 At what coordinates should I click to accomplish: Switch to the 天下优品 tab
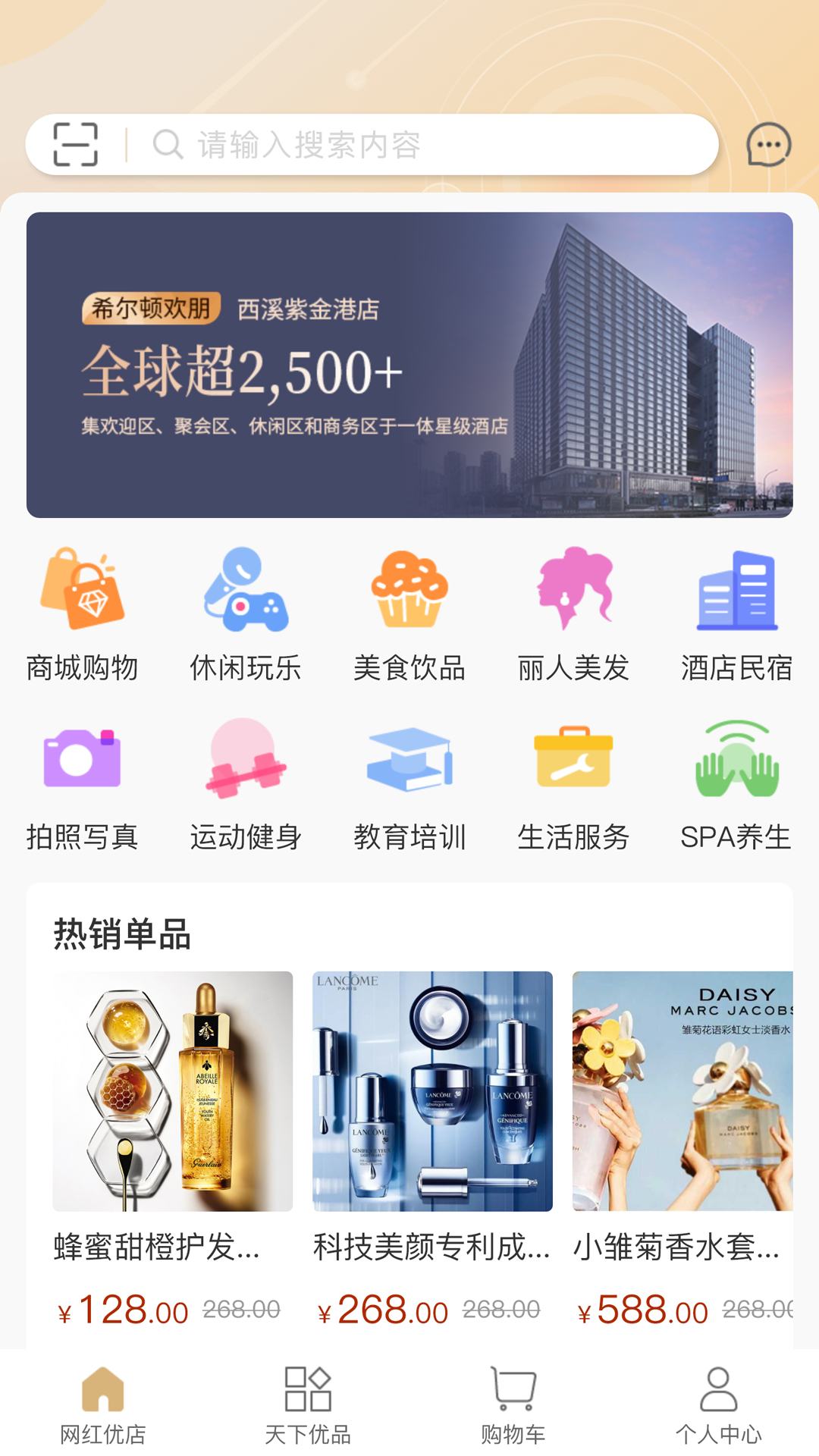pyautogui.click(x=308, y=1404)
